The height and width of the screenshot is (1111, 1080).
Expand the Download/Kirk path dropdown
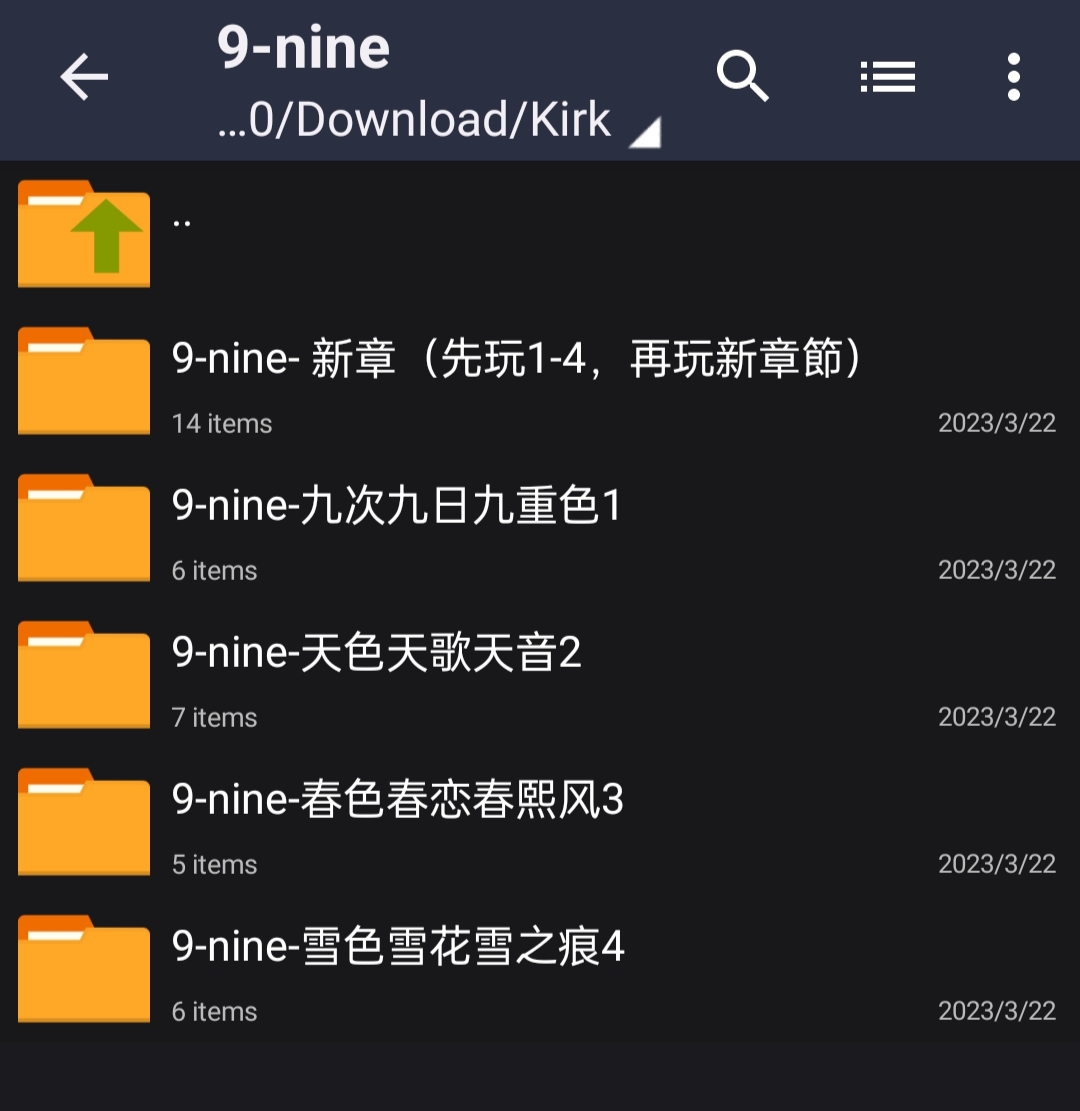(x=440, y=121)
